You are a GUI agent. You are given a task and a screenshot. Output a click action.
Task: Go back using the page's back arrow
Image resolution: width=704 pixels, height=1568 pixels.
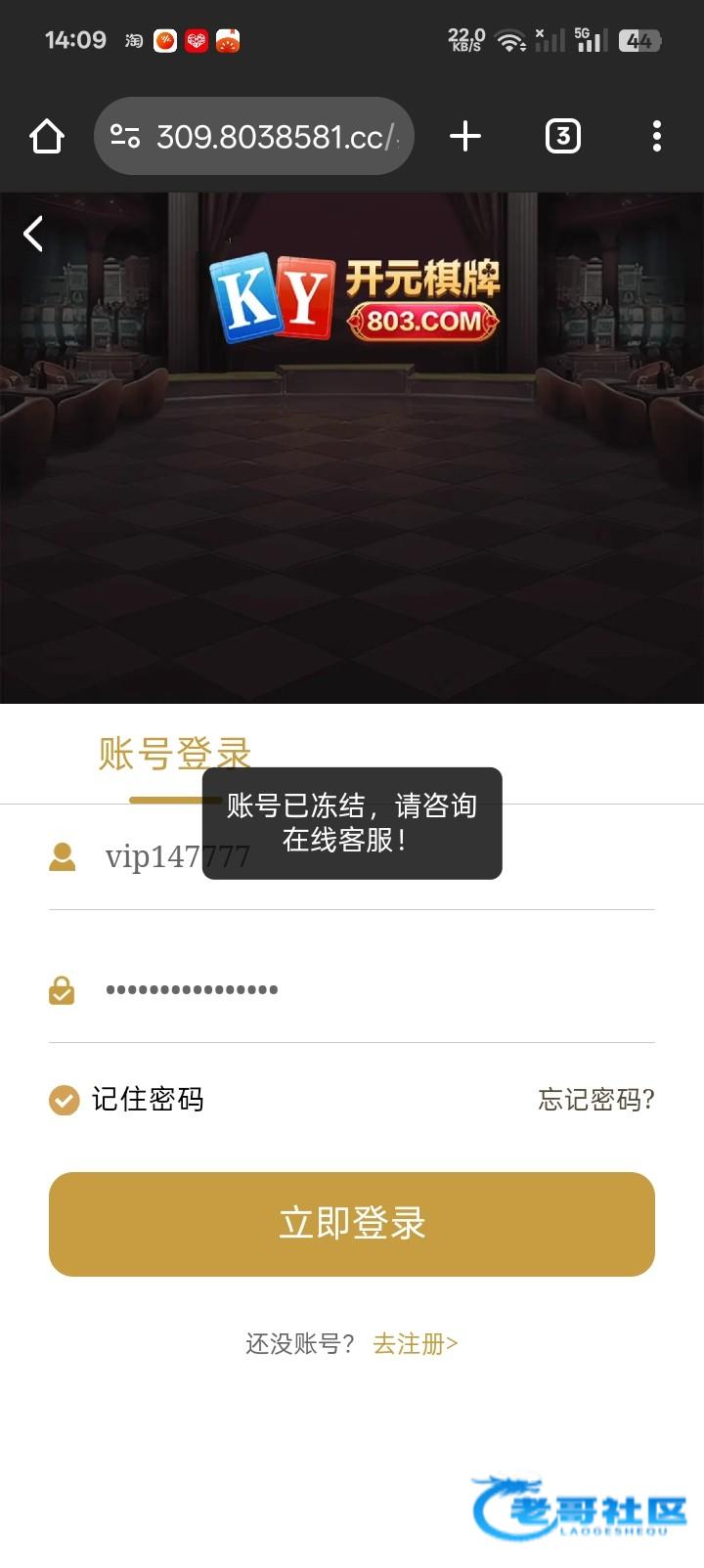33,234
